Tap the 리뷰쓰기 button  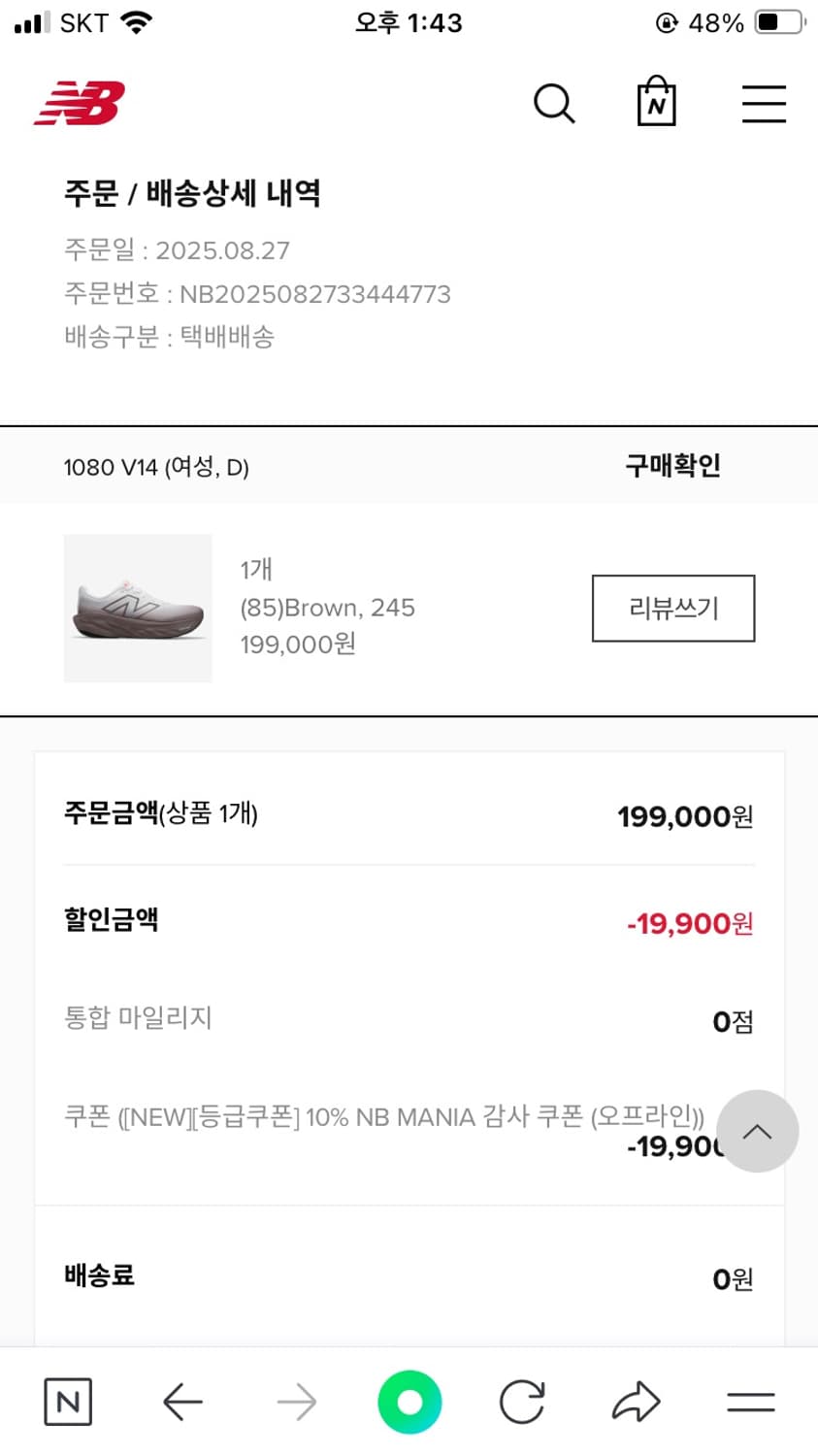coord(672,609)
